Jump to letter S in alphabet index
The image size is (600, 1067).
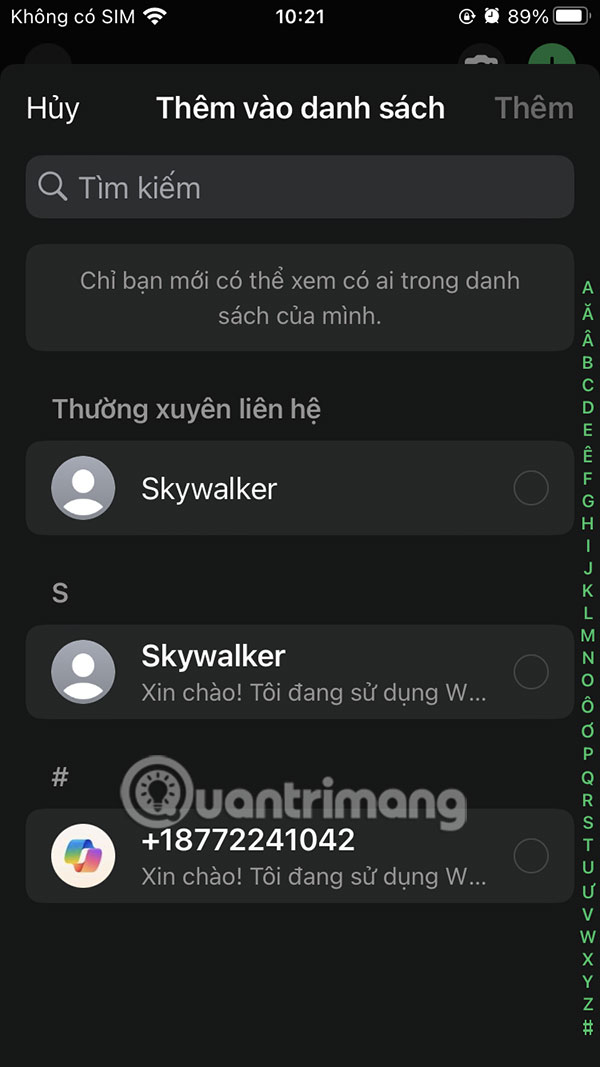pyautogui.click(x=588, y=823)
